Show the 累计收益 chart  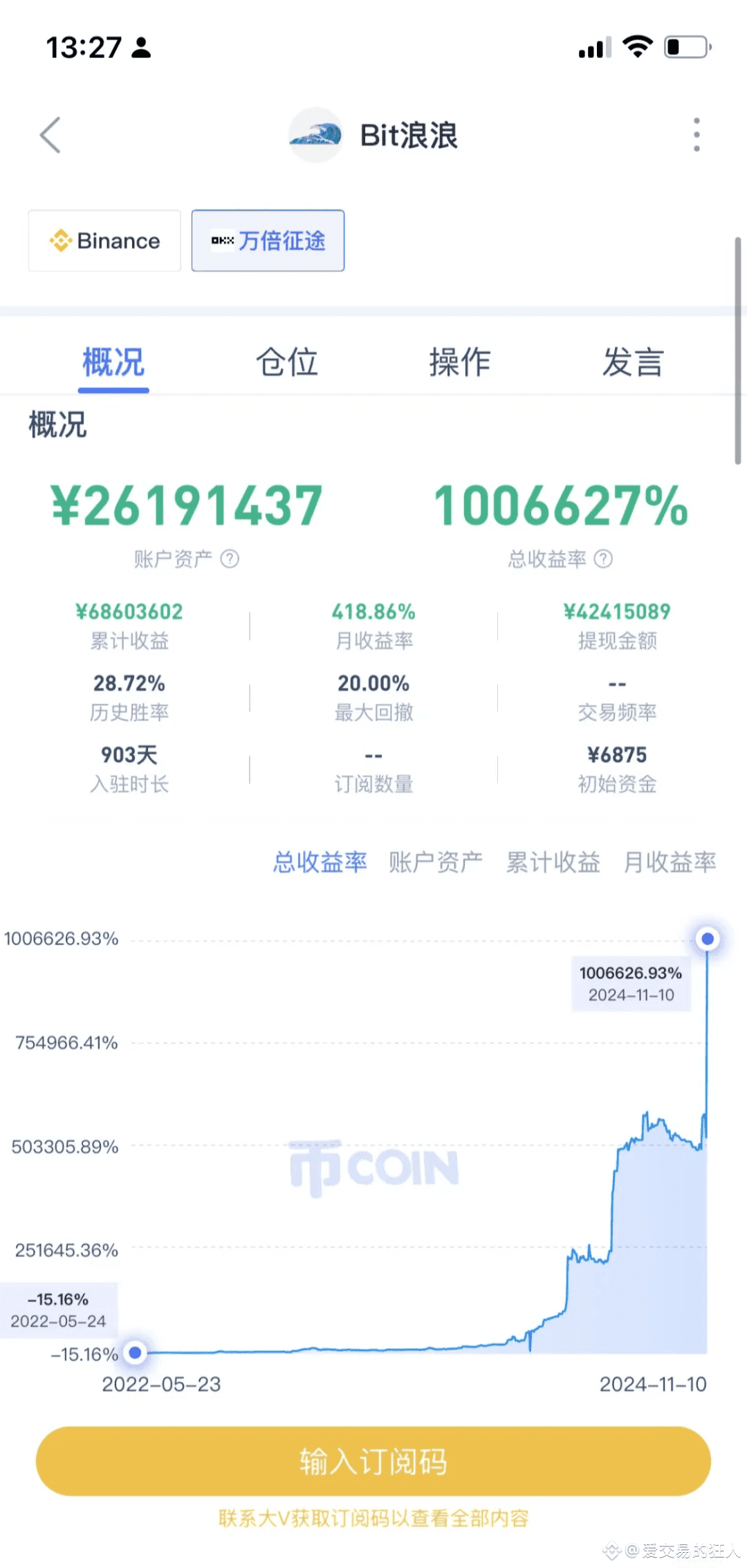pyautogui.click(x=553, y=862)
